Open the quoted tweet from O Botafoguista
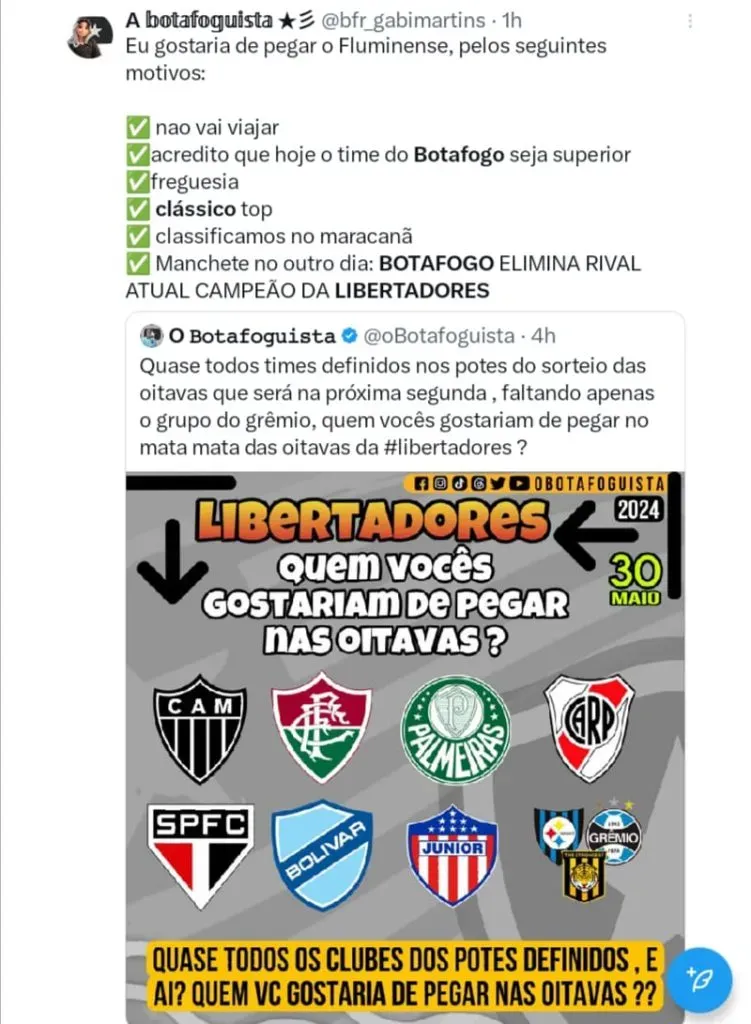Screen dimensions: 751x1024 [x=404, y=390]
